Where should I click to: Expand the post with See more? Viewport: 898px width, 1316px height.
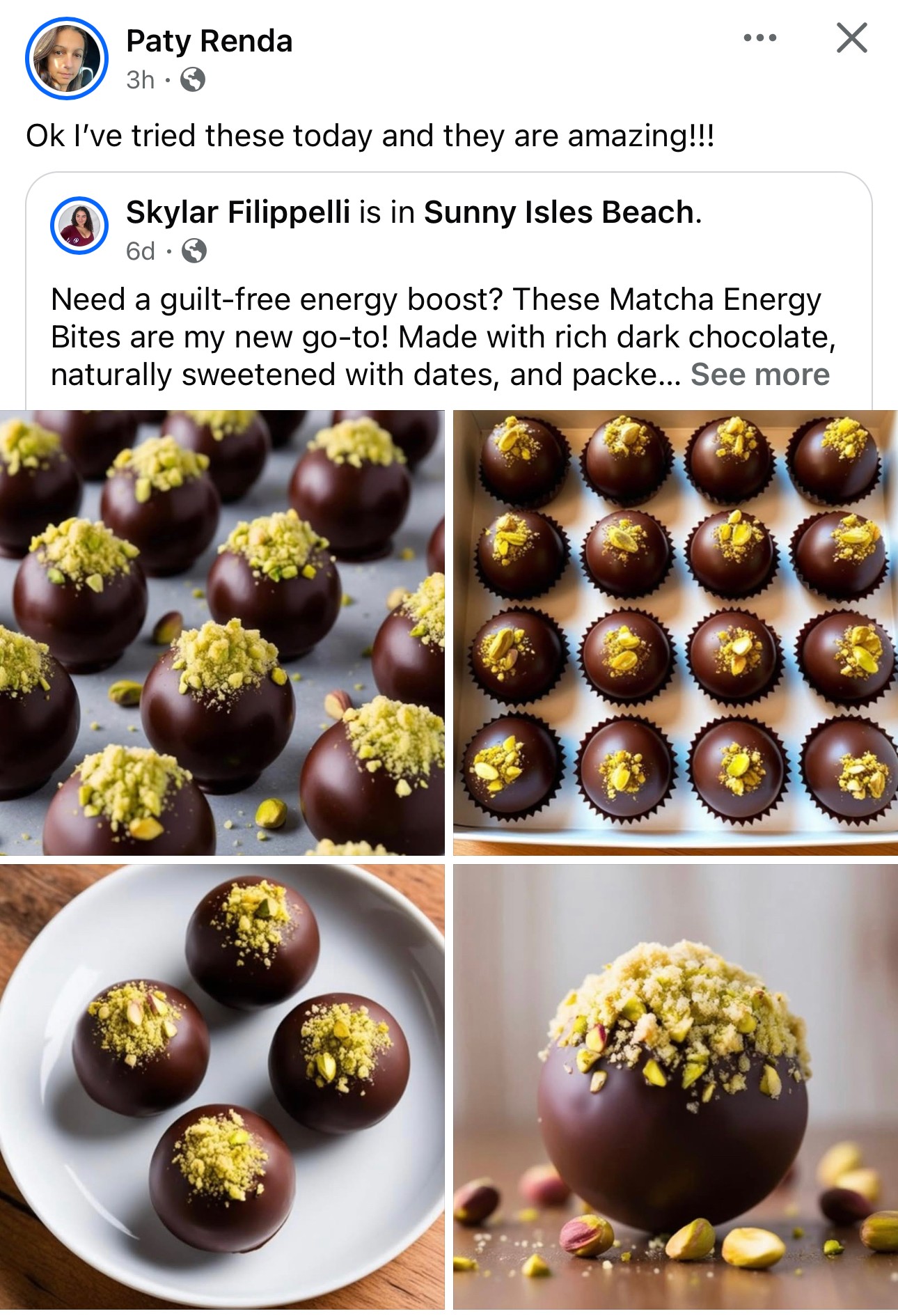click(759, 375)
